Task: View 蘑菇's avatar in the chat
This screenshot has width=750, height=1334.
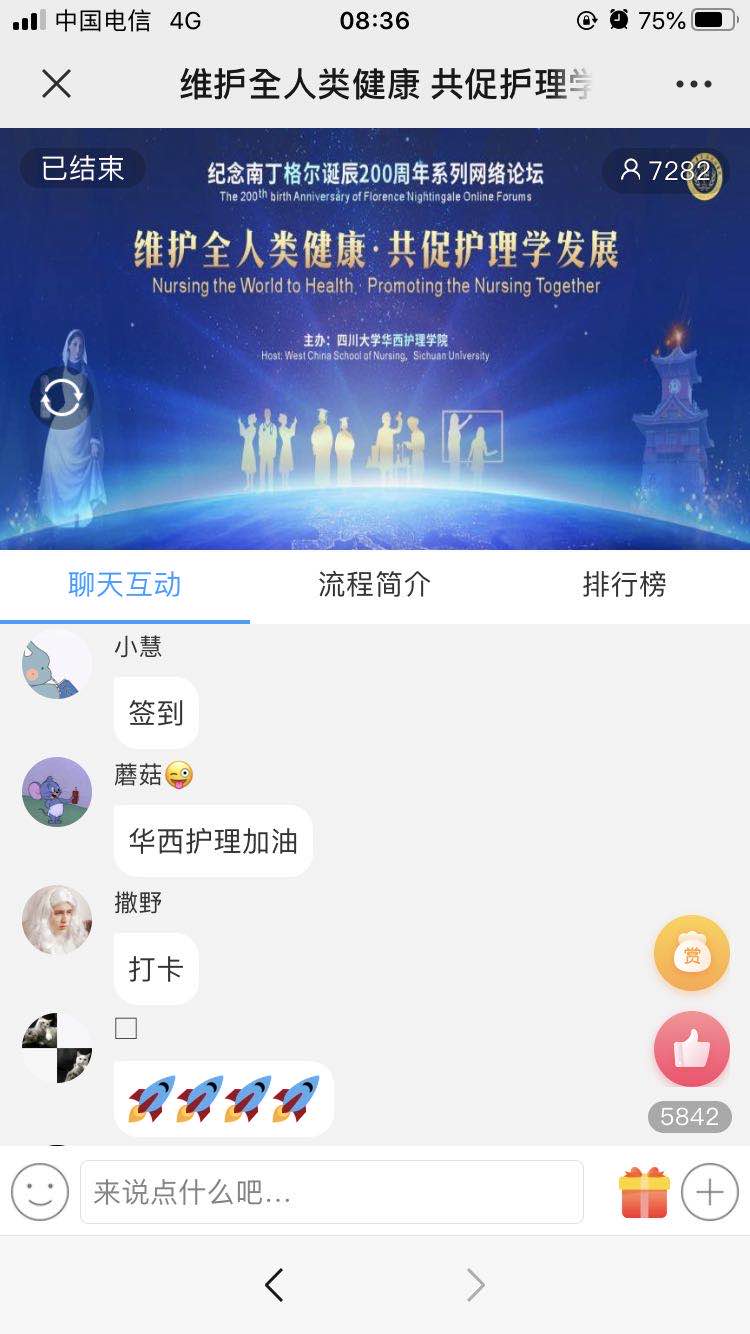Action: click(57, 792)
